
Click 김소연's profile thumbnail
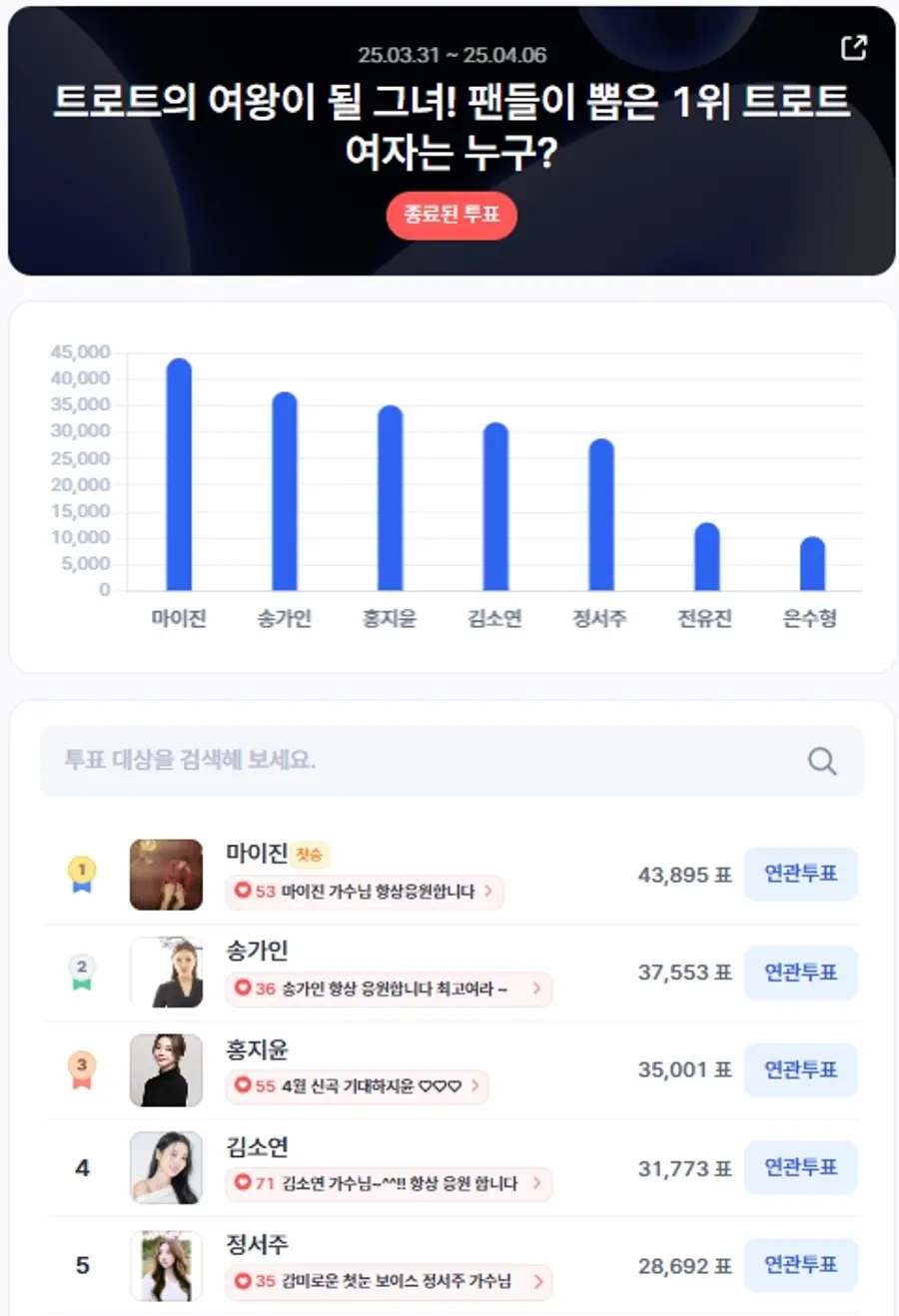166,1168
